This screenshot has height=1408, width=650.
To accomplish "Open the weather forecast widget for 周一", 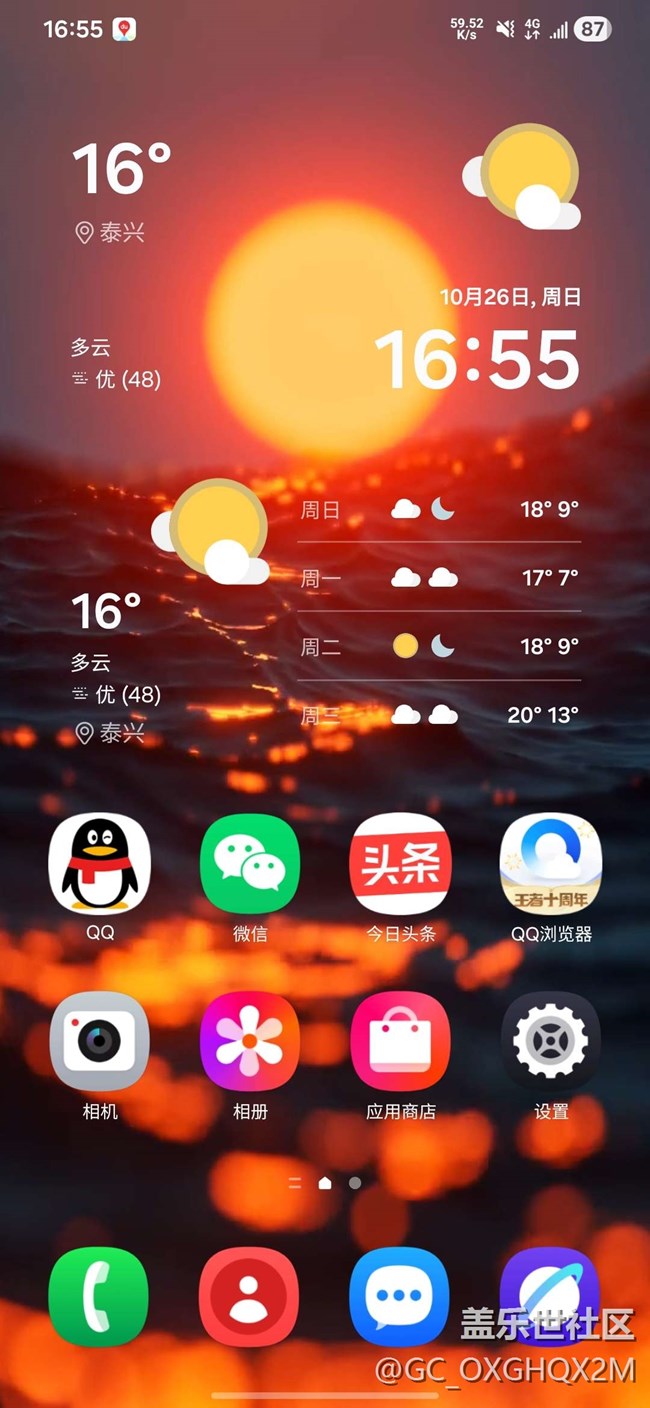I will pyautogui.click(x=439, y=578).
